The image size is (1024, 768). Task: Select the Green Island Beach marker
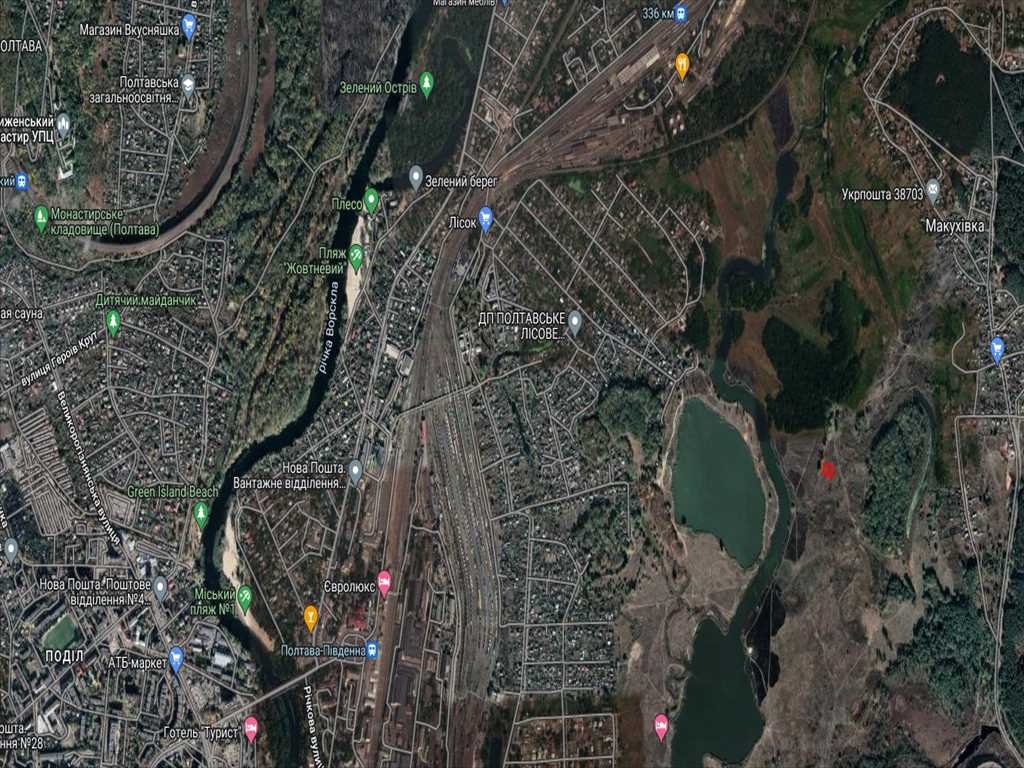pos(201,513)
